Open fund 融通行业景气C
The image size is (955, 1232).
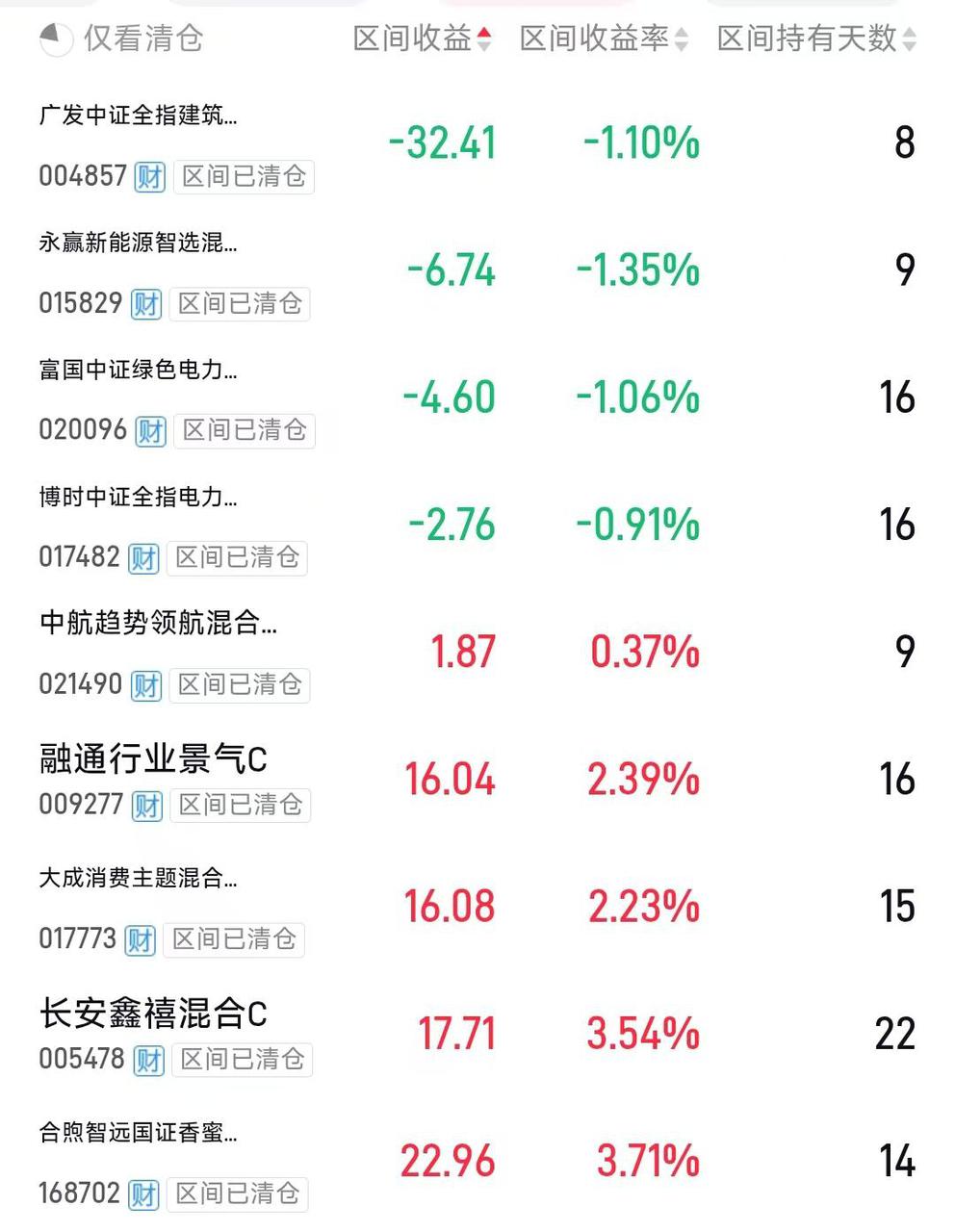[x=154, y=759]
